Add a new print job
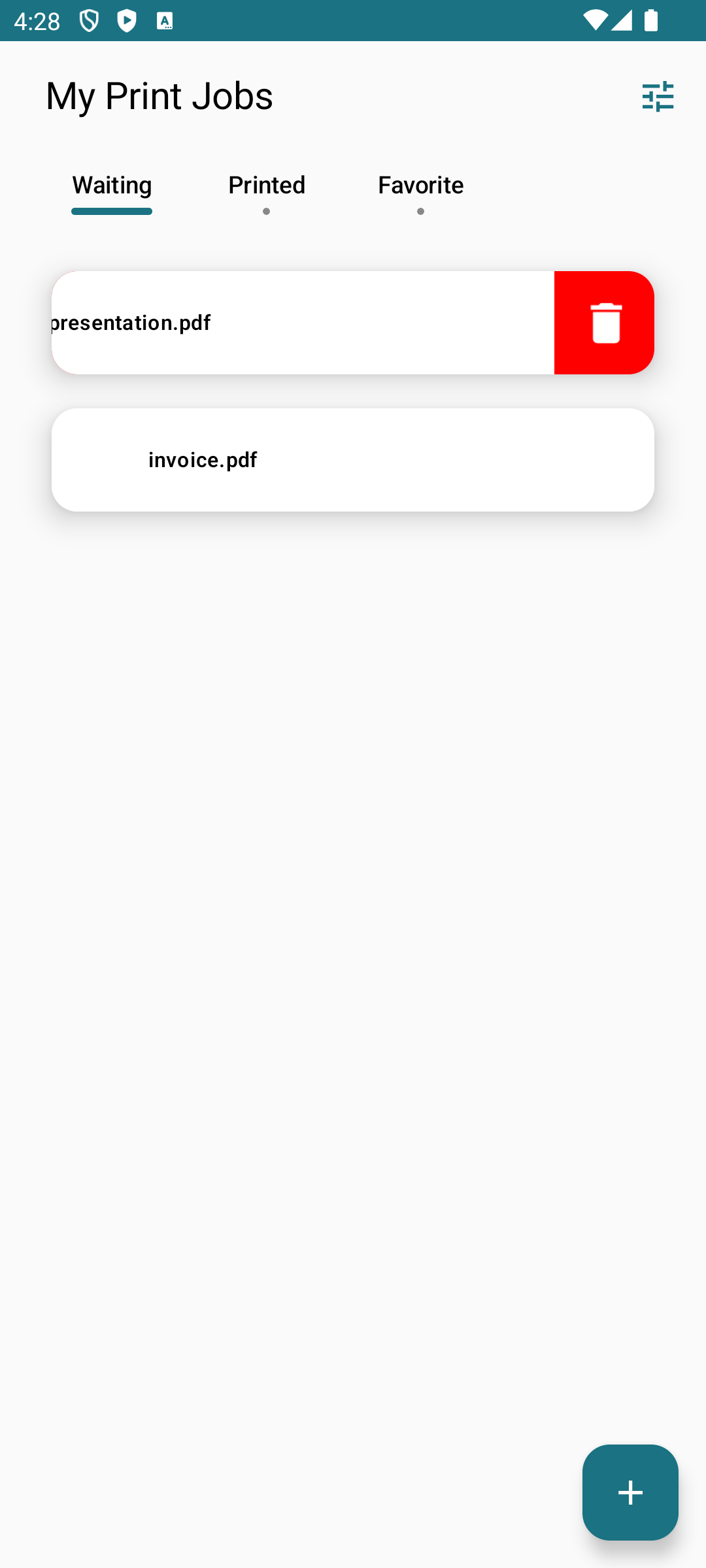The height and width of the screenshot is (1568, 706). pos(630,1492)
